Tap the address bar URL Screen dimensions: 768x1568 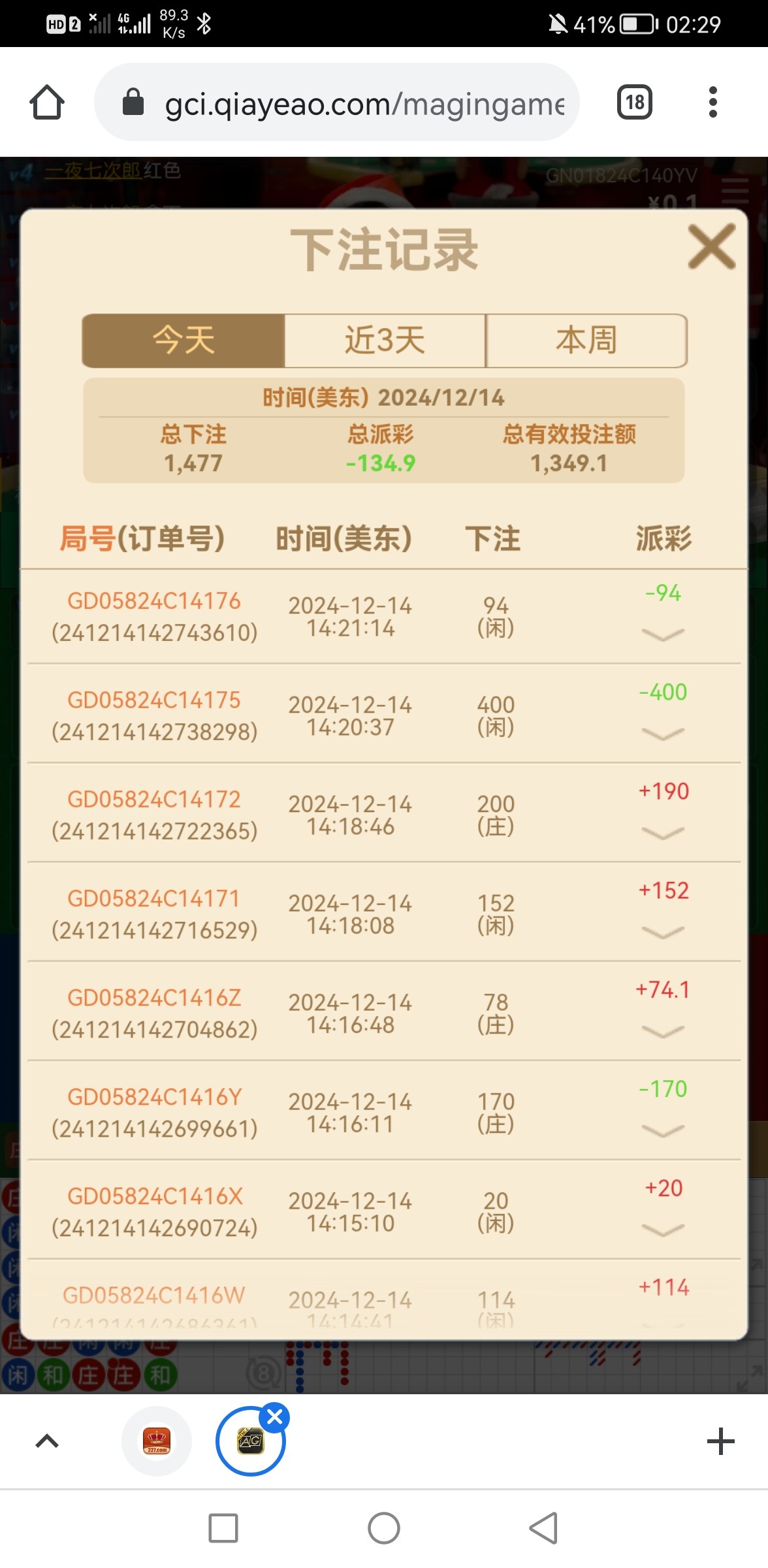[363, 103]
